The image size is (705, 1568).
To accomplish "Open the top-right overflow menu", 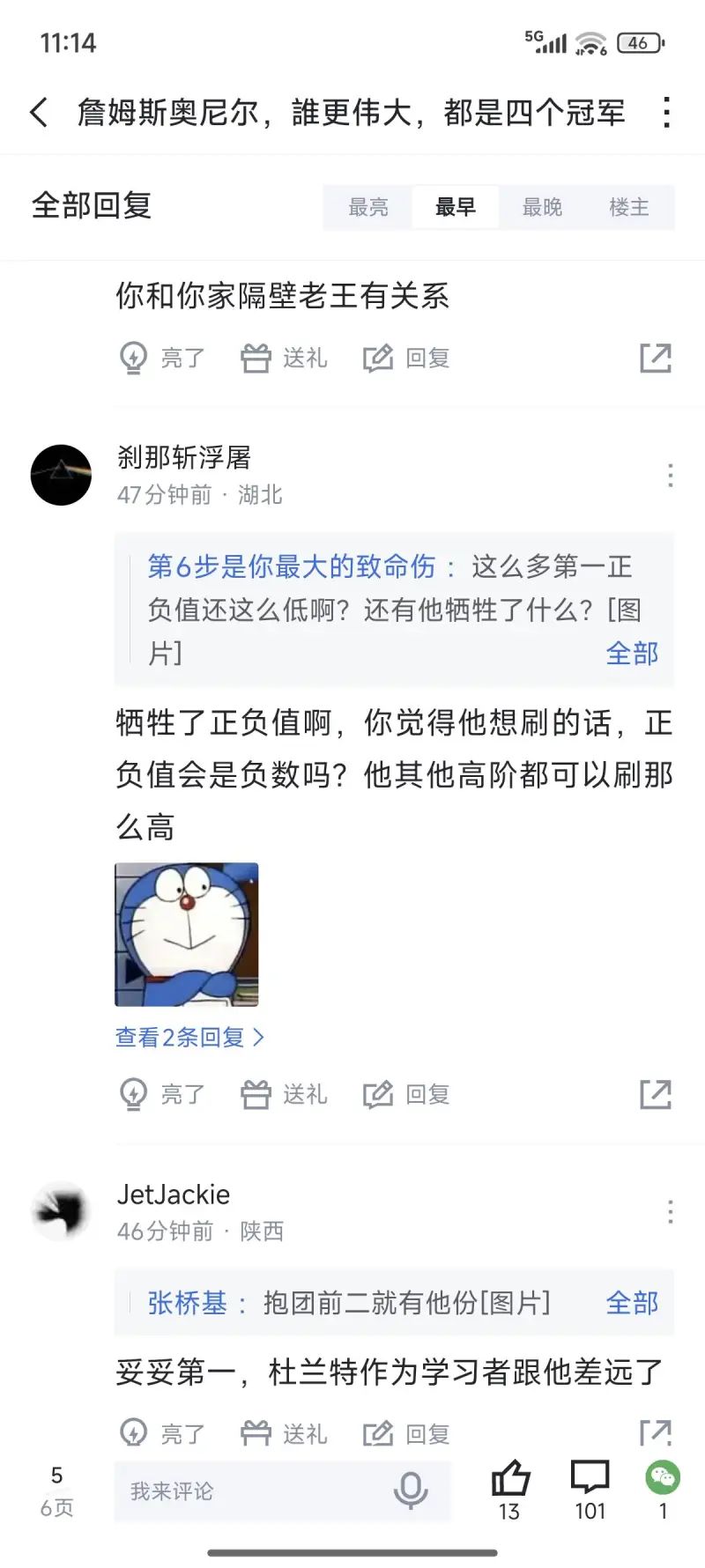I will coord(667,113).
